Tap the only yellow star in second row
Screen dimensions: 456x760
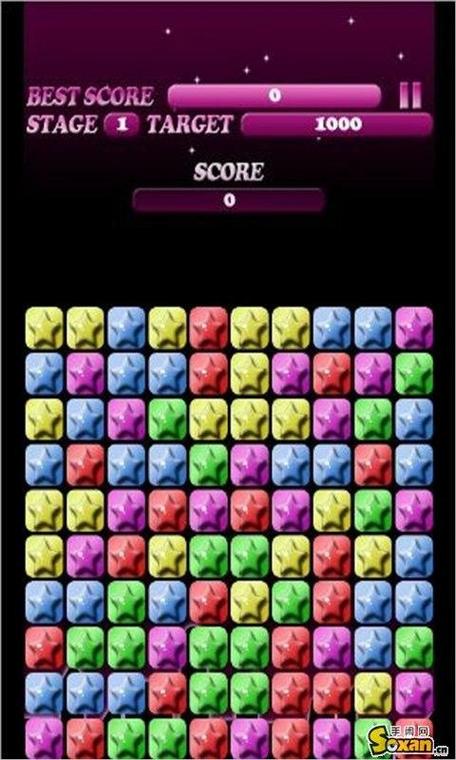pyautogui.click(x=250, y=374)
